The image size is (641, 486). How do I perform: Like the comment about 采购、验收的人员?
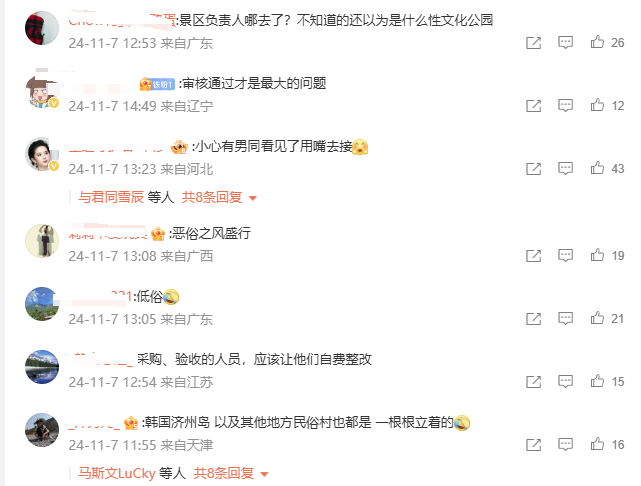coord(598,382)
